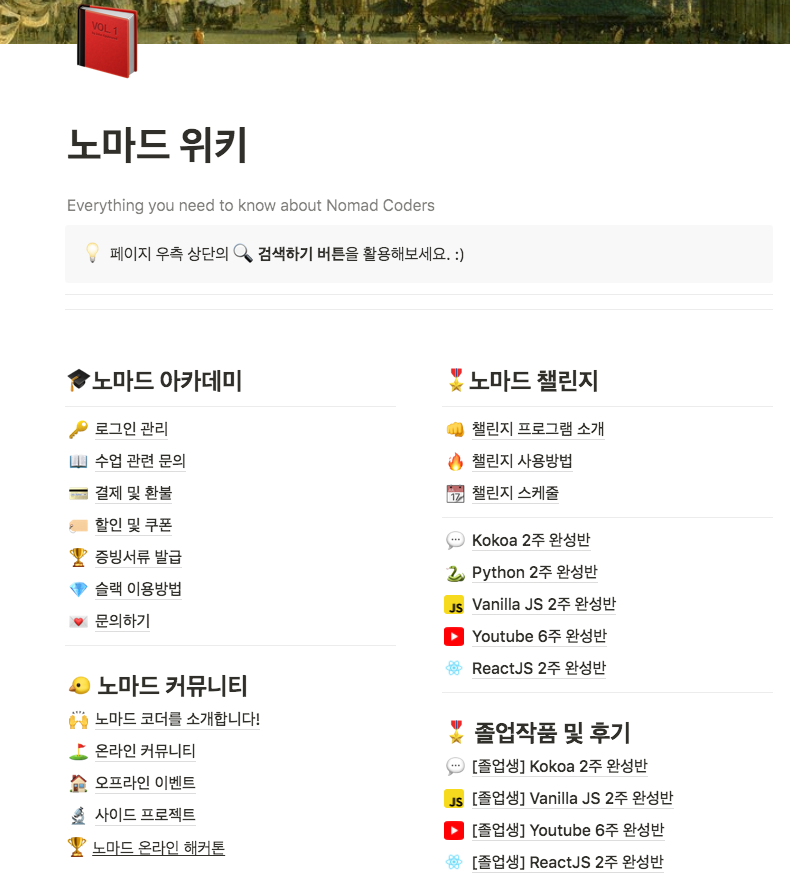The image size is (790, 892).
Task: View 노마드 온라인 해커톤 page
Action: click(x=159, y=848)
